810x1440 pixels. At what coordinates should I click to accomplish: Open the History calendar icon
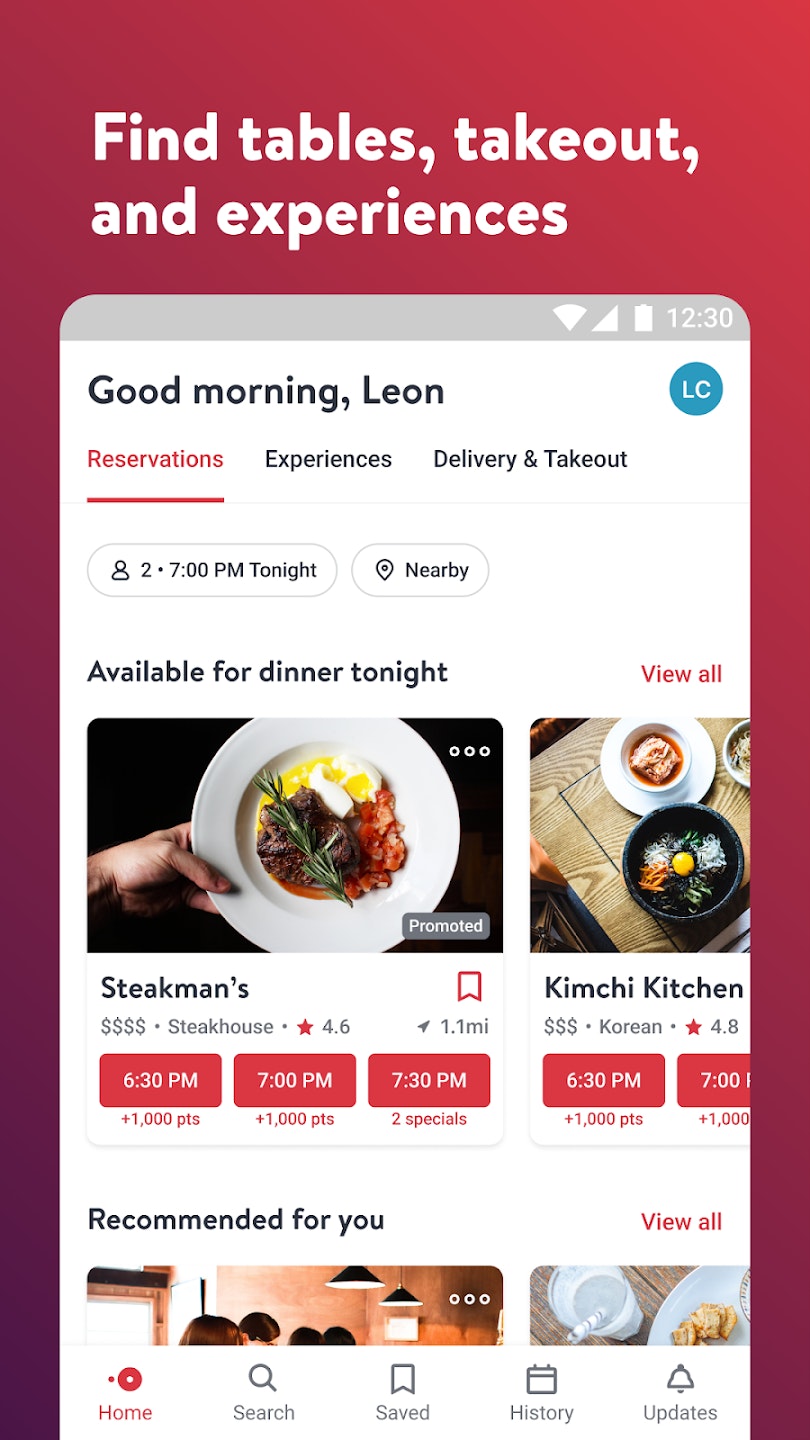click(x=541, y=1378)
